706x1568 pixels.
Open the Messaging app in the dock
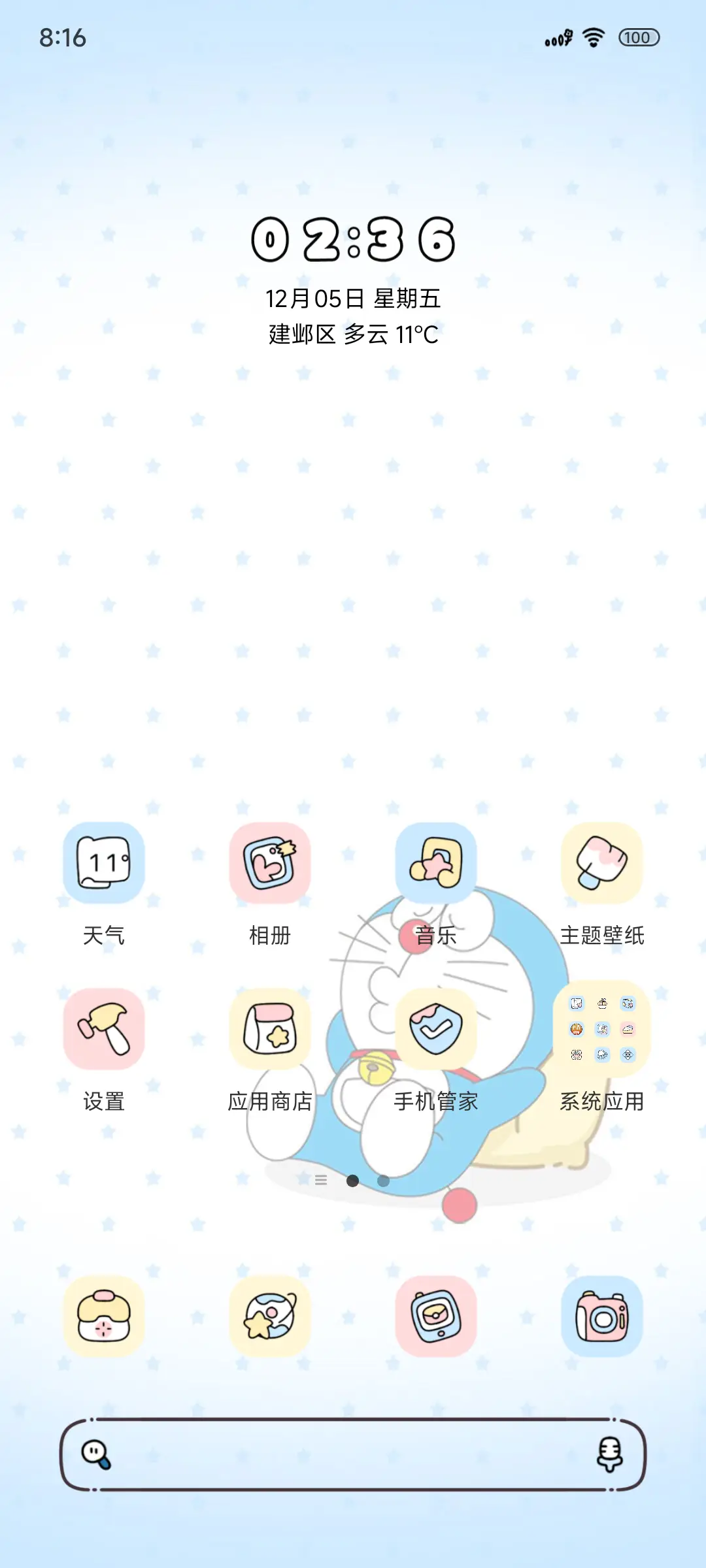pos(436,1316)
